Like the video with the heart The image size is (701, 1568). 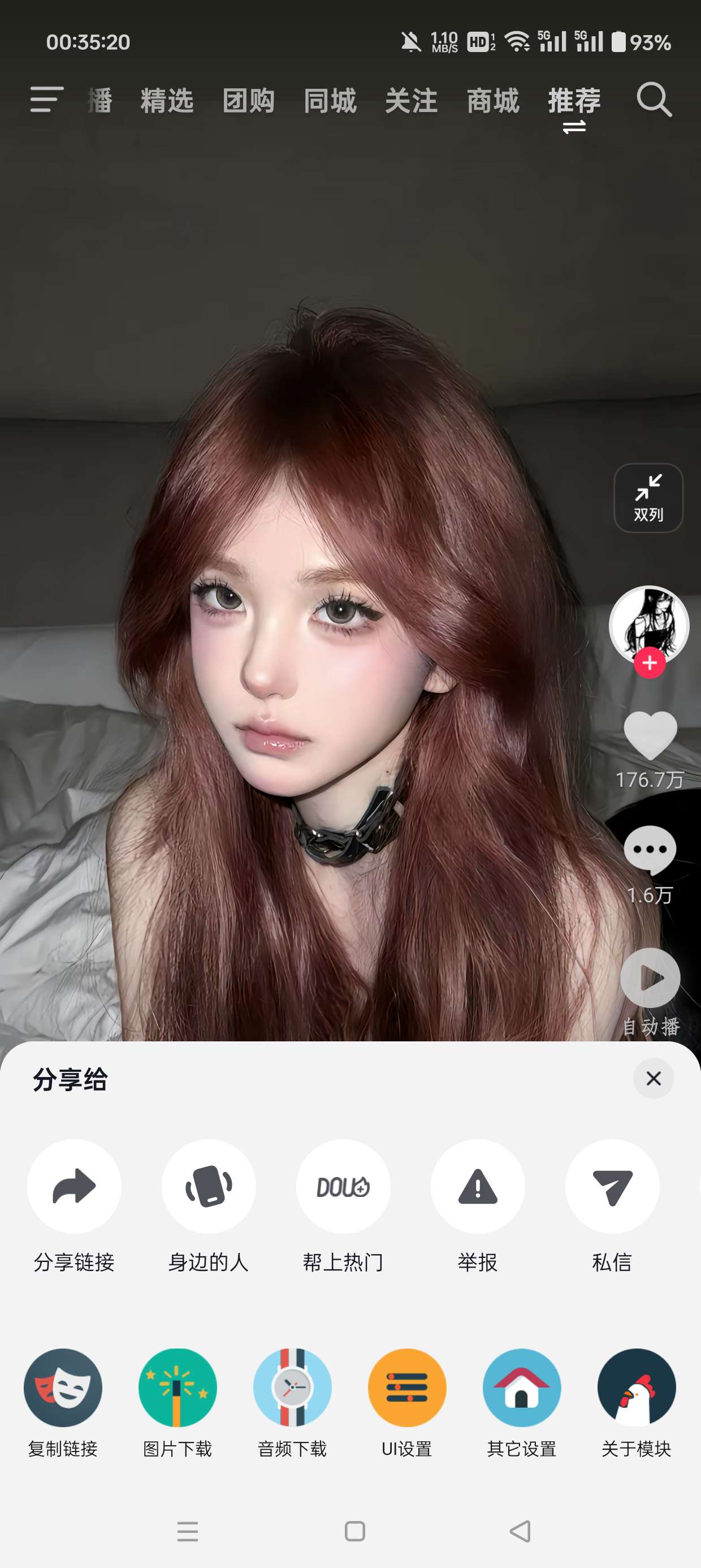click(x=650, y=735)
